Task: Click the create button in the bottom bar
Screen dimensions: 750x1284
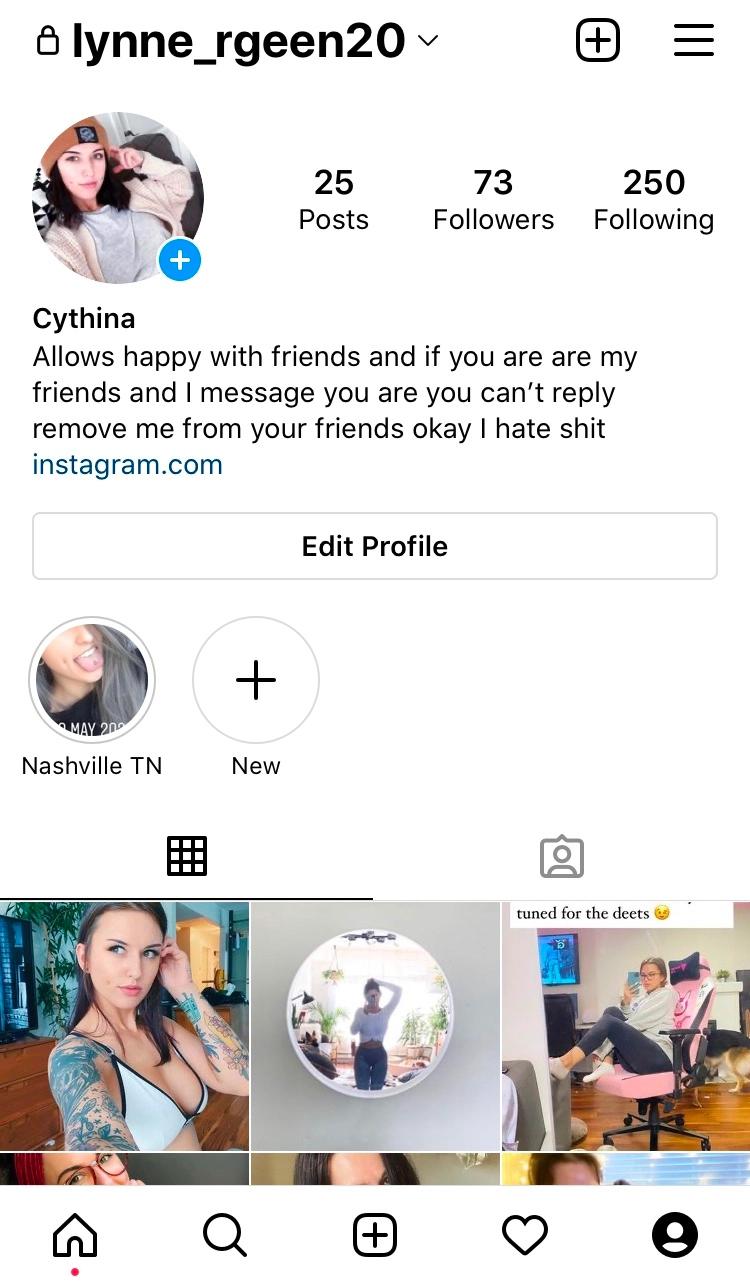Action: [375, 1234]
